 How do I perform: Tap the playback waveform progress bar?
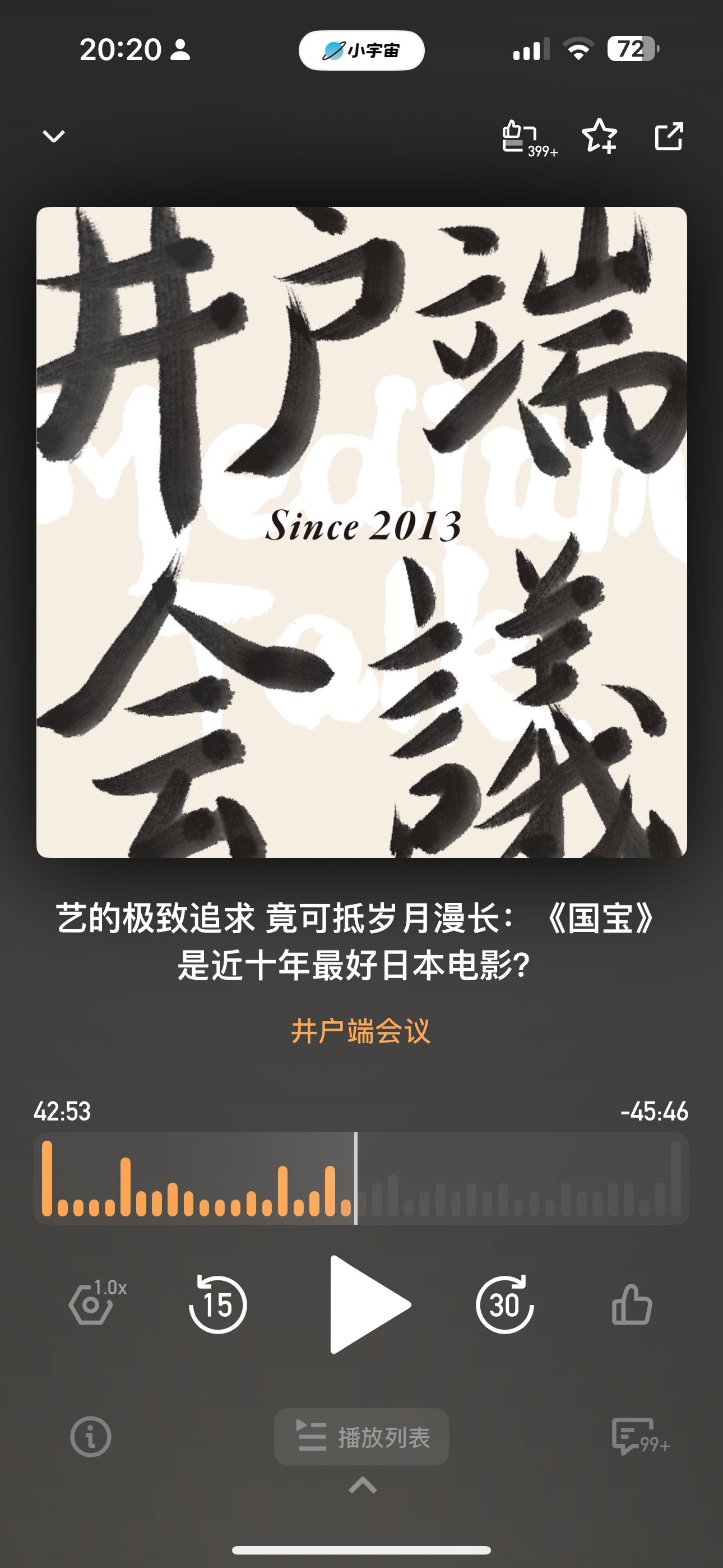(361, 1178)
